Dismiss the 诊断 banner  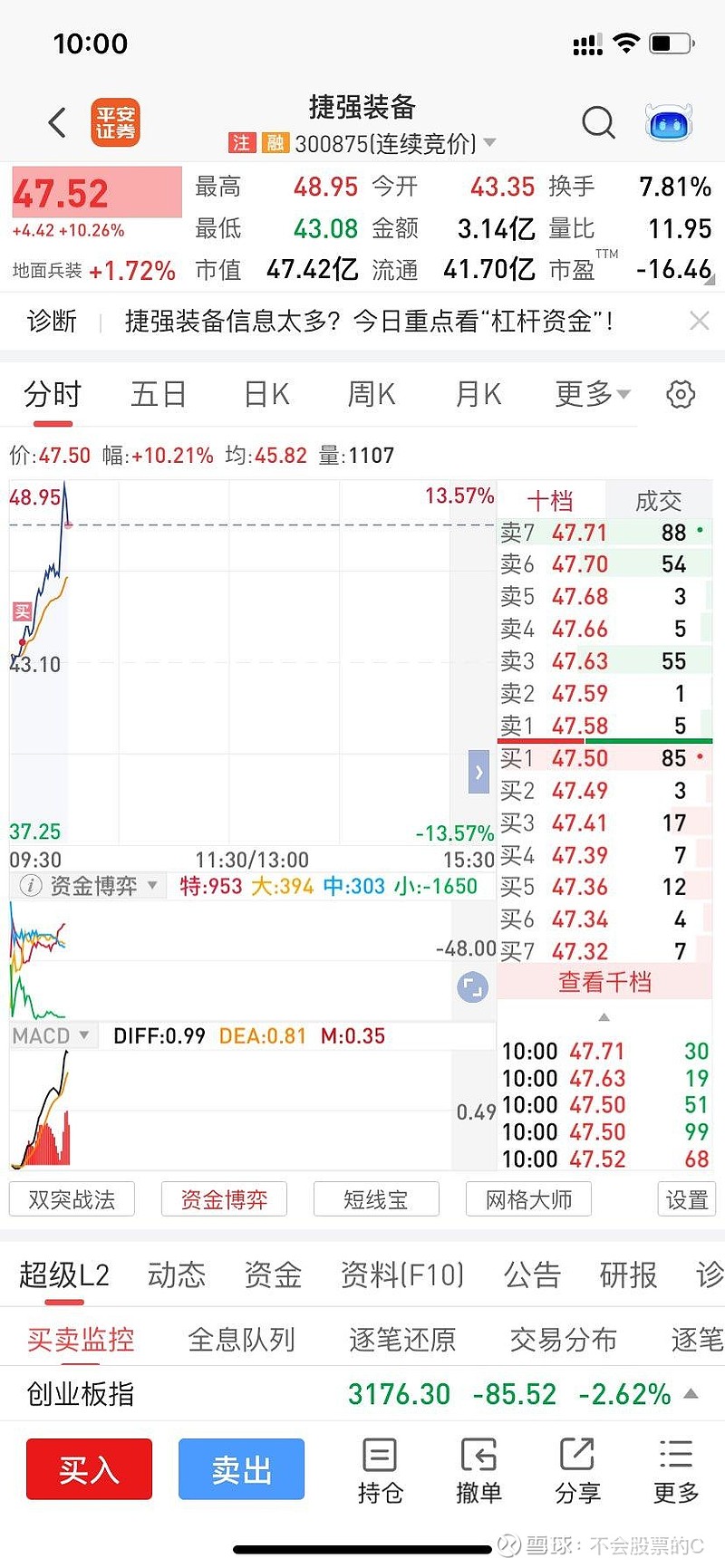pyautogui.click(x=699, y=321)
